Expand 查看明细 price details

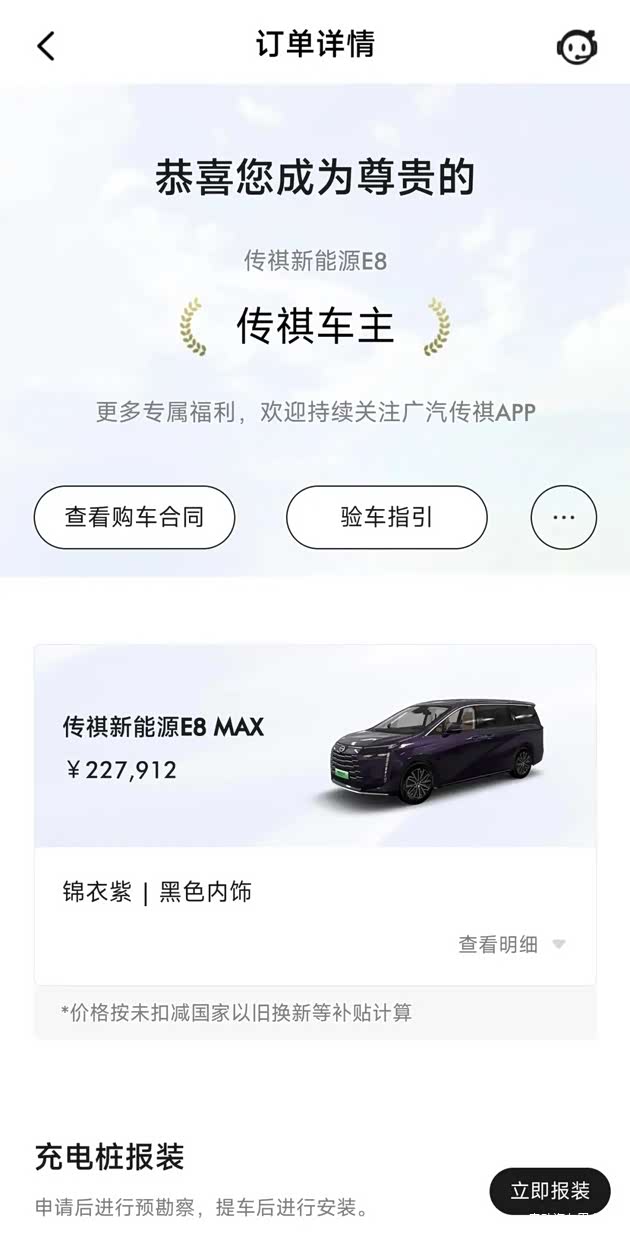511,944
